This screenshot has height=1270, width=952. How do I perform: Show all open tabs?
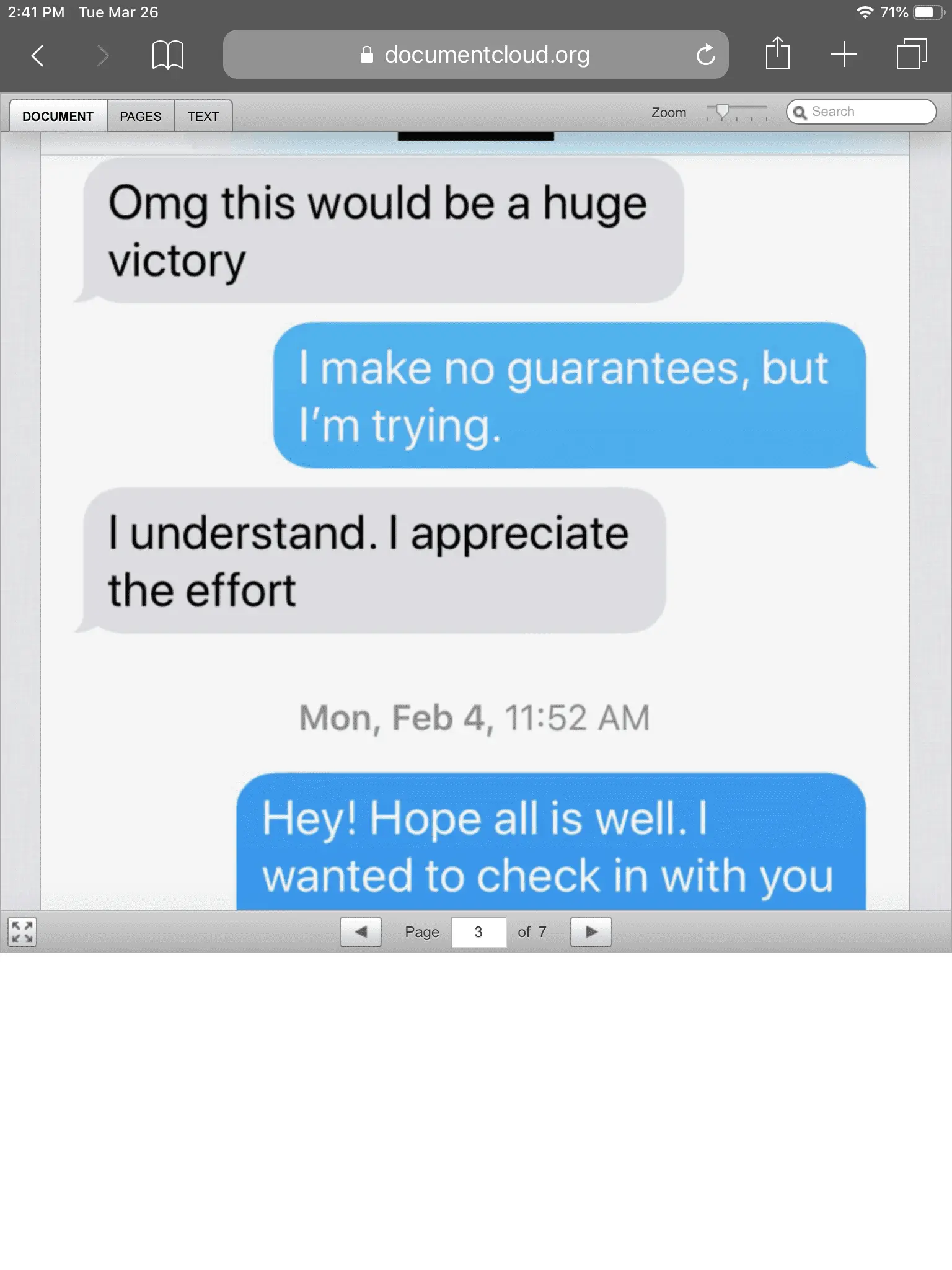[x=911, y=55]
